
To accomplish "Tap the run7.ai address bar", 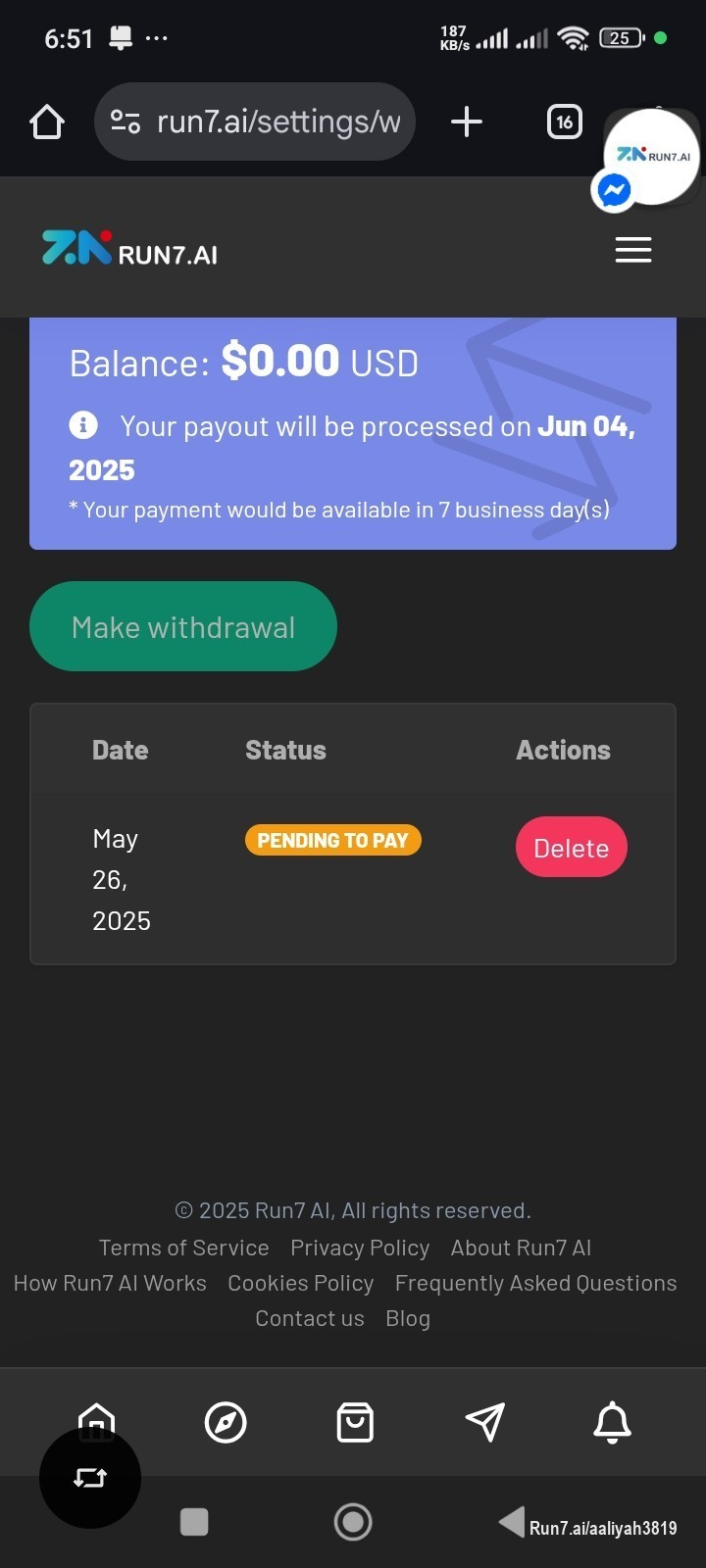I will pos(255,122).
